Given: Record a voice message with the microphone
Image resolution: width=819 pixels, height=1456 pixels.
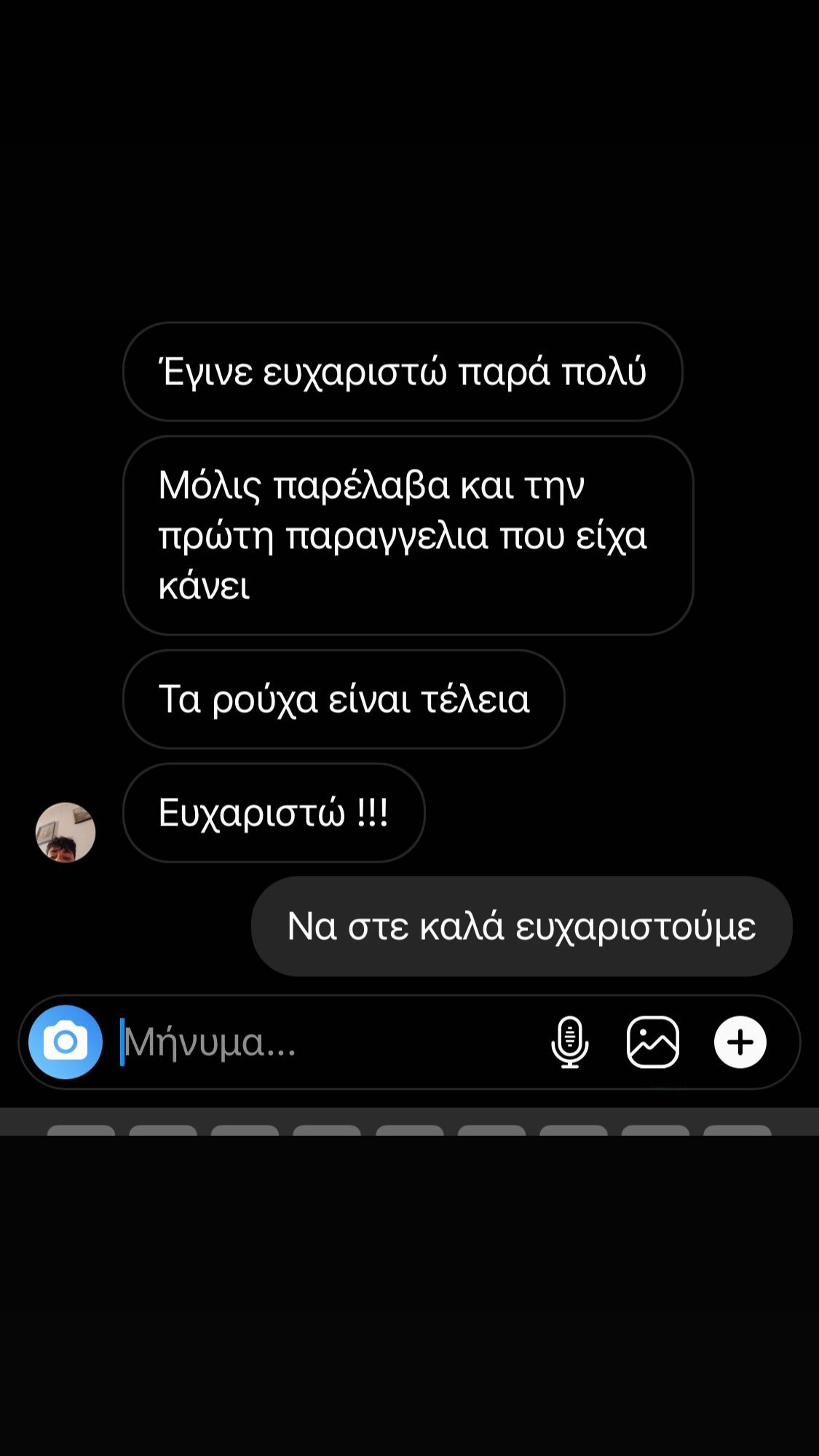Looking at the screenshot, I should [x=569, y=1042].
